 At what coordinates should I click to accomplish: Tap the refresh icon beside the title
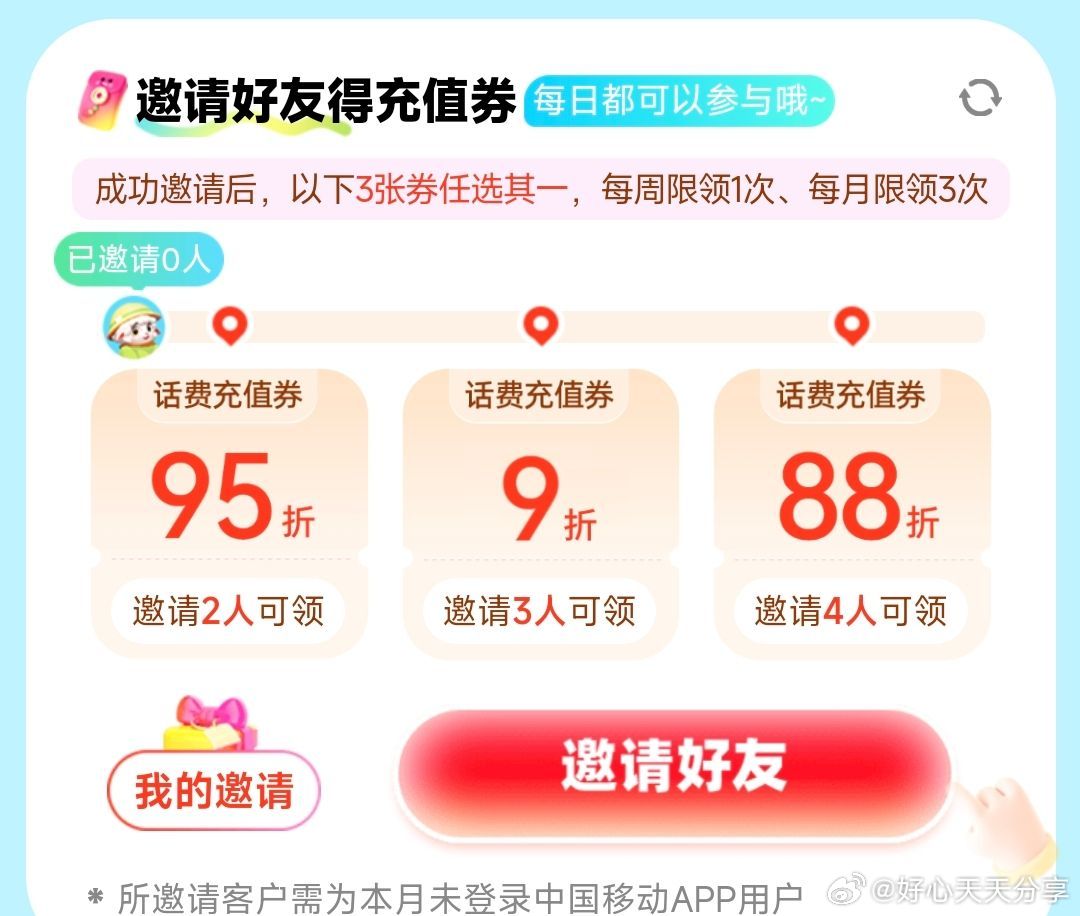(979, 99)
